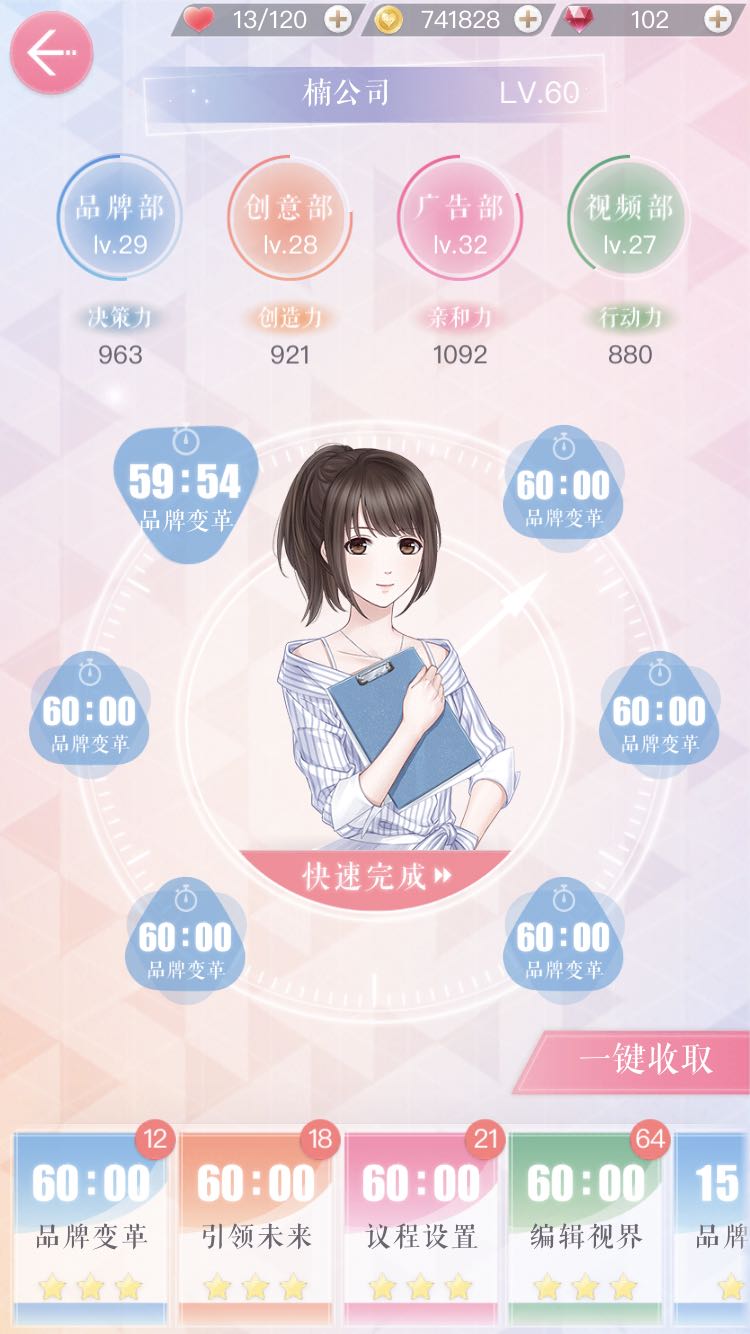Open the 视频部 department circle
The width and height of the screenshot is (750, 1334).
click(x=630, y=218)
